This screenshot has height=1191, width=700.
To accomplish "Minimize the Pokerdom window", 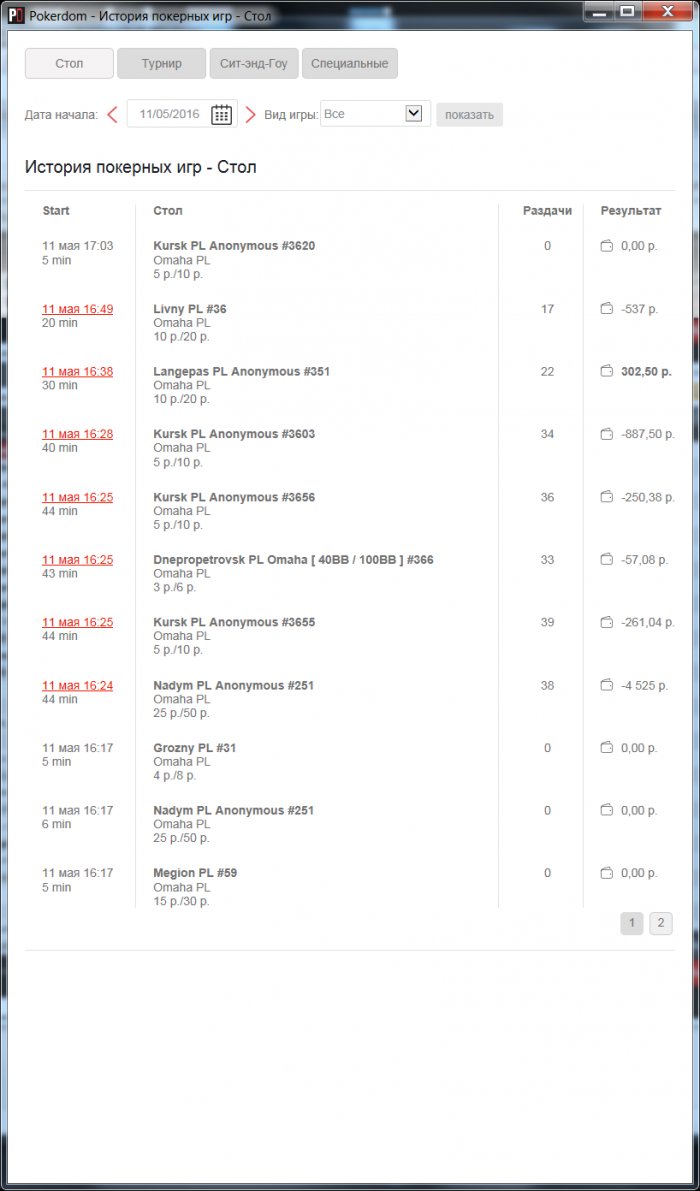I will coord(598,12).
